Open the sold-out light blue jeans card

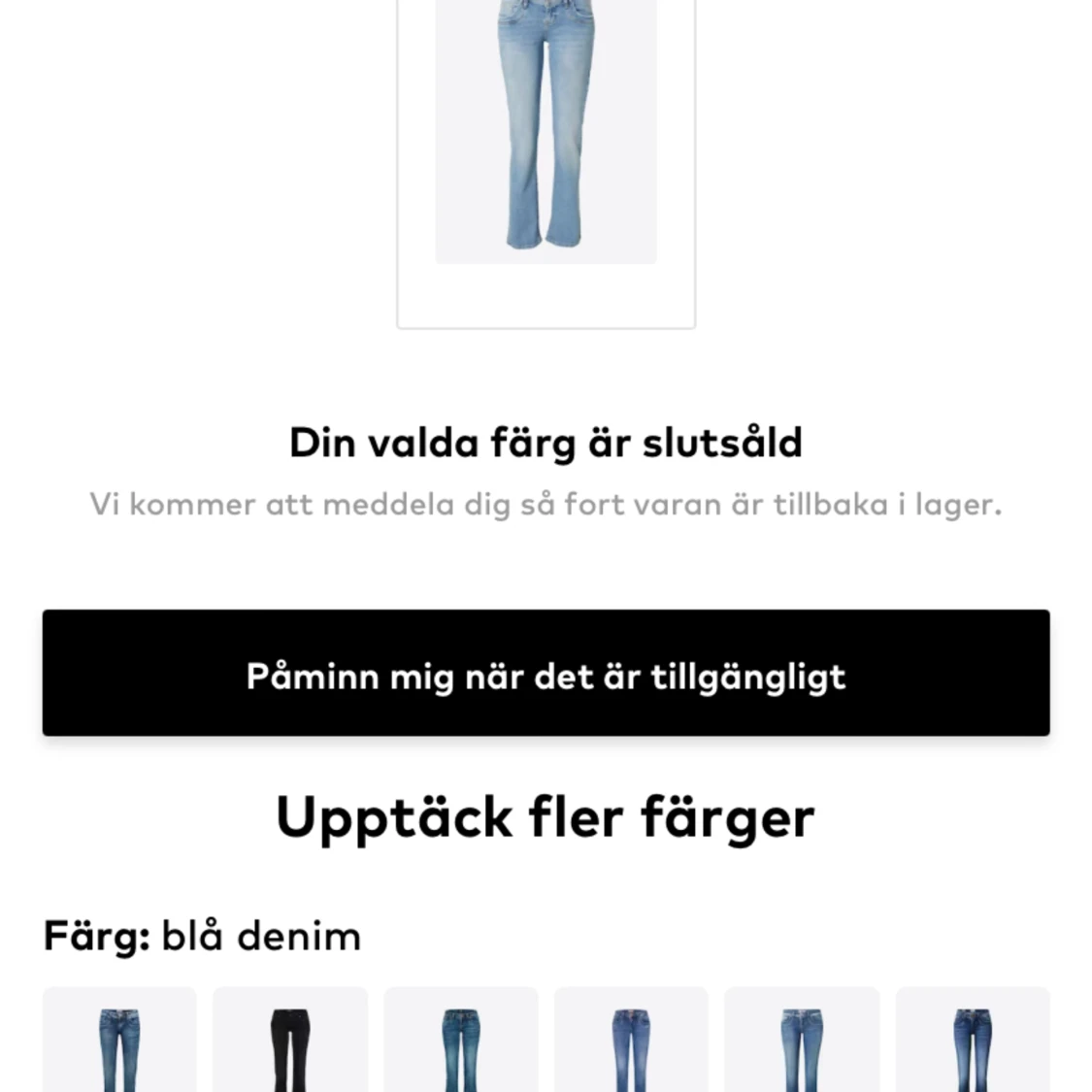(546, 146)
